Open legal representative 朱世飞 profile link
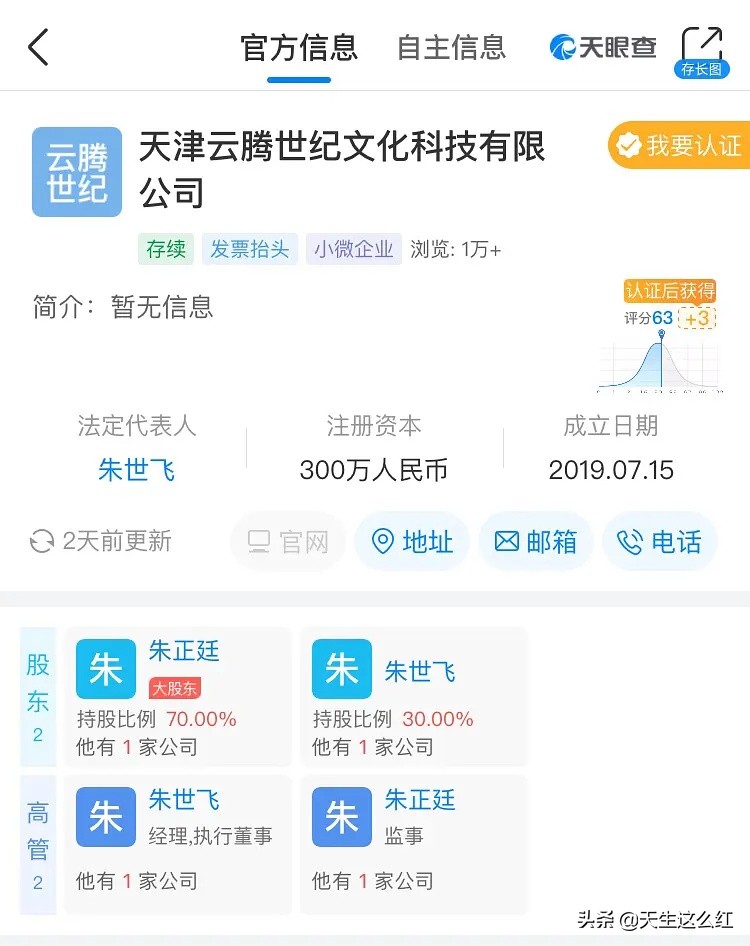This screenshot has height=946, width=750. point(137,471)
